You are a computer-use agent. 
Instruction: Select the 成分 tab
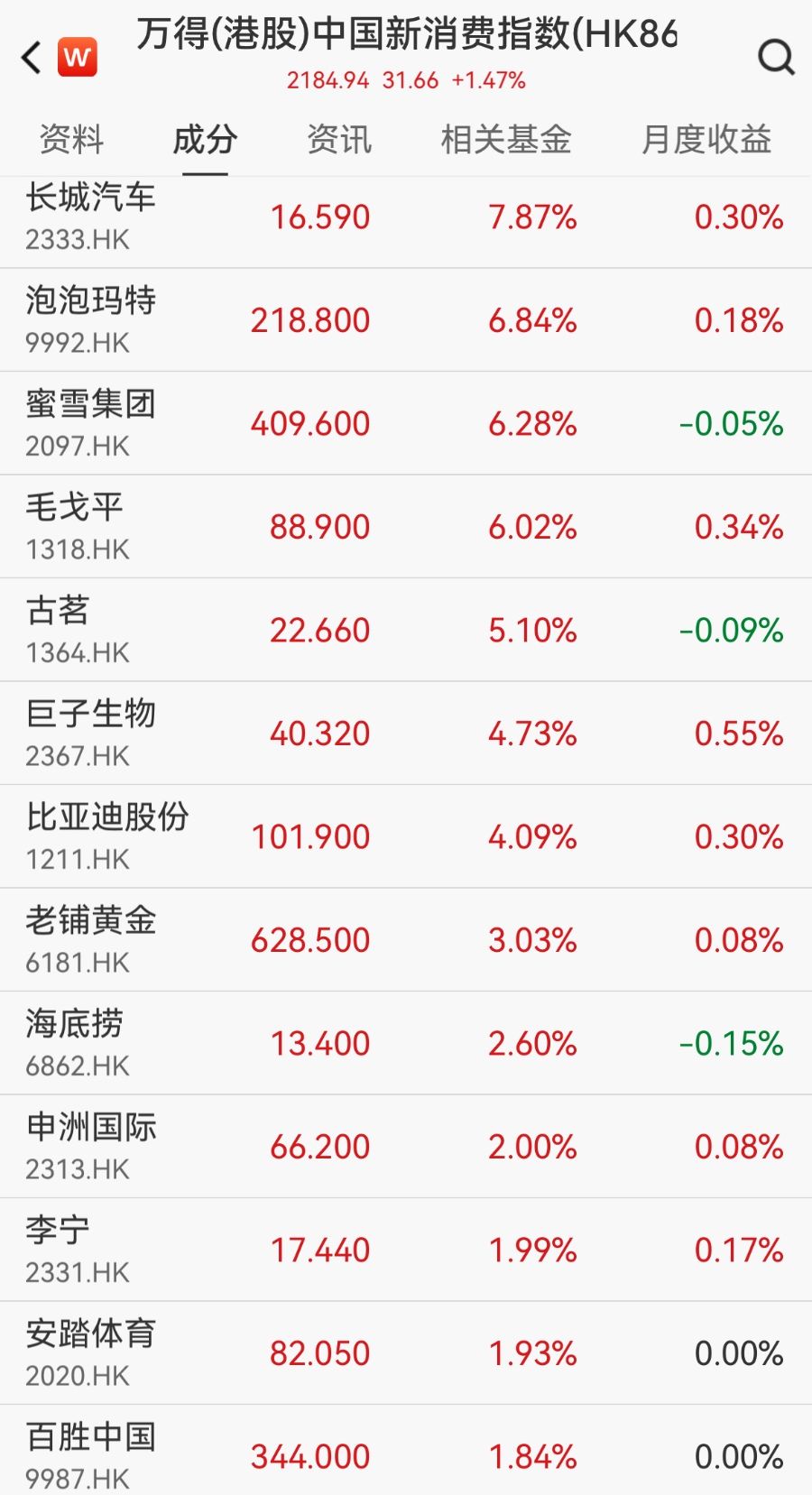pyautogui.click(x=205, y=140)
